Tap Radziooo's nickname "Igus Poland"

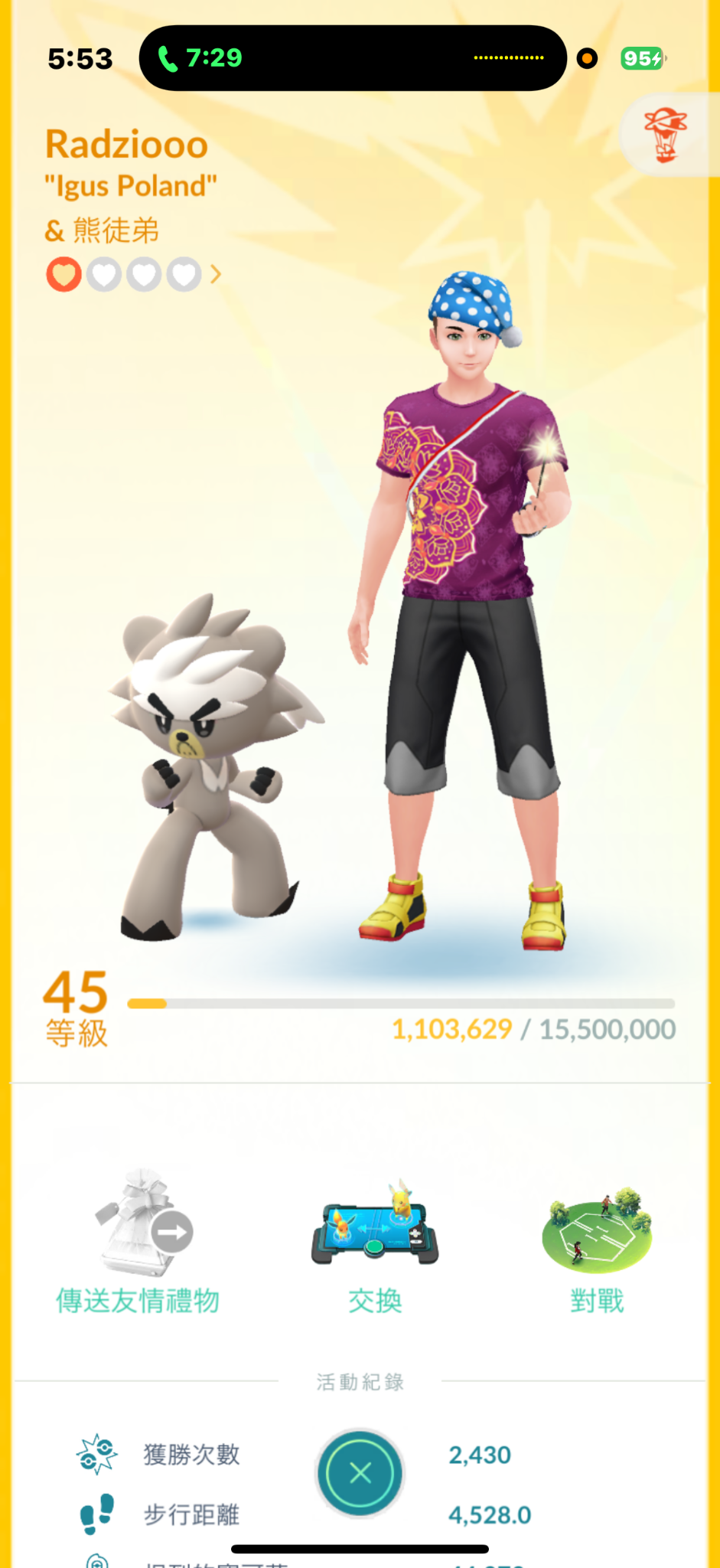[130, 186]
